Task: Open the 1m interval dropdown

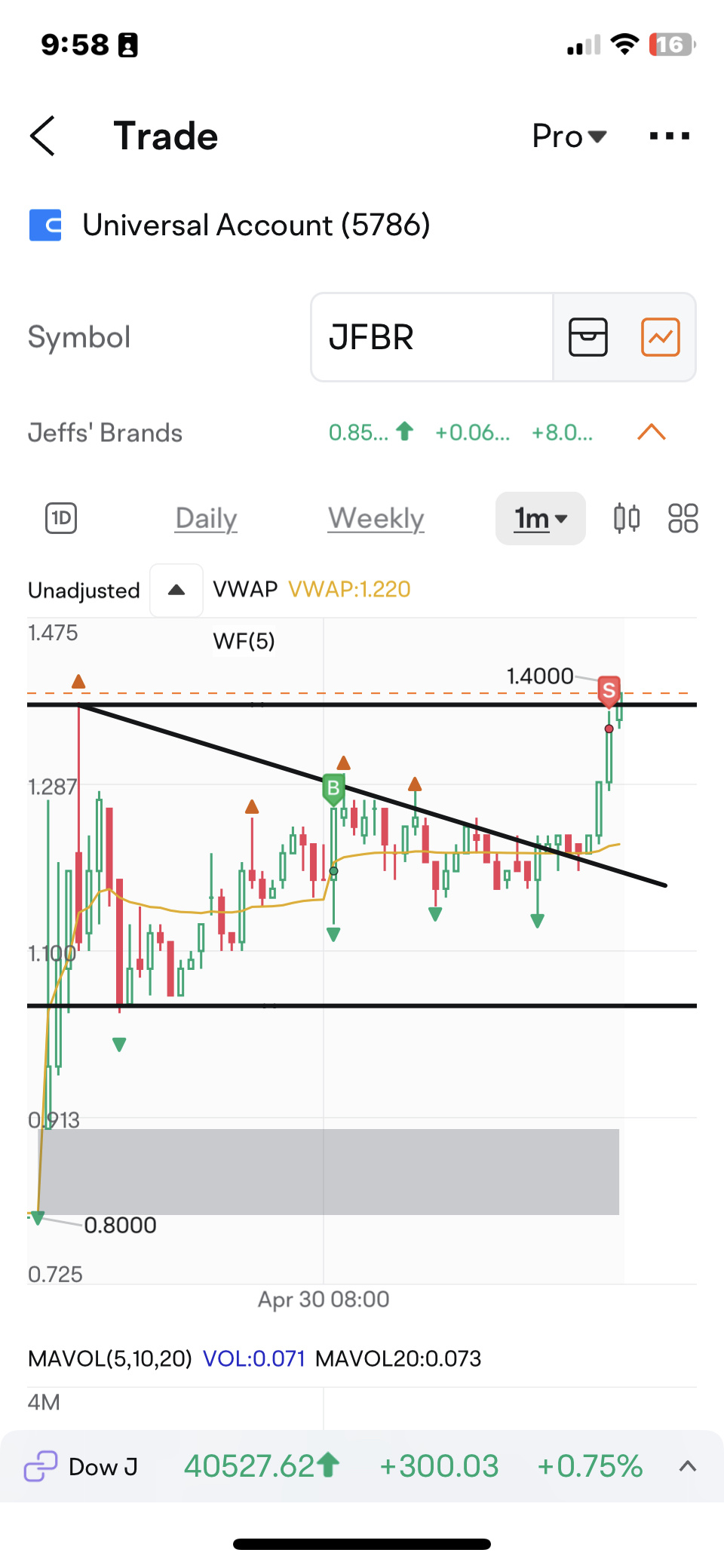Action: pos(541,518)
